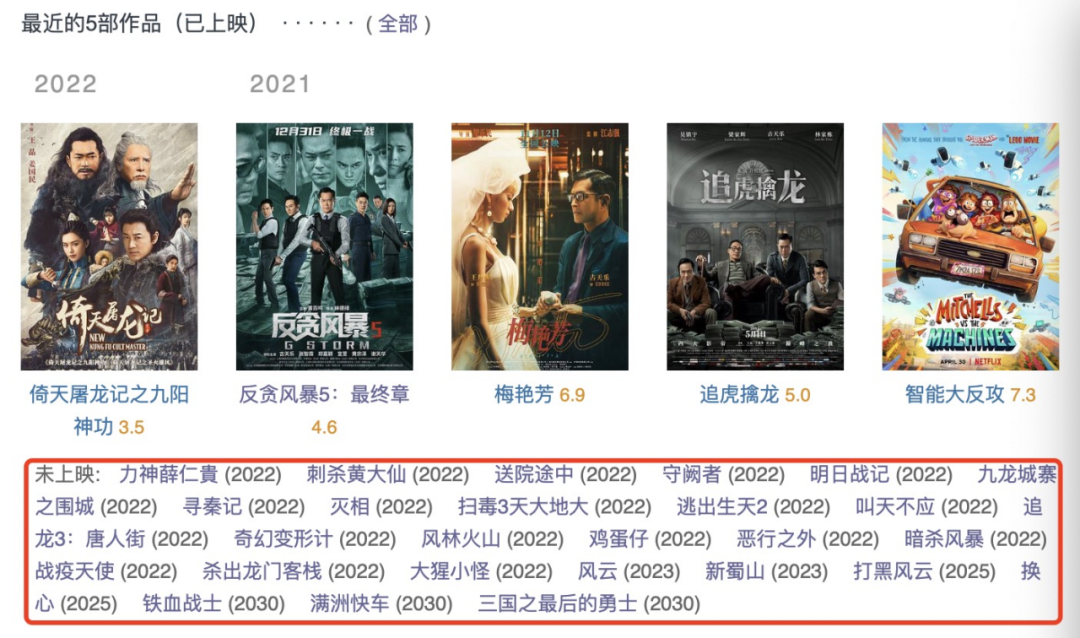This screenshot has width=1080, height=638.
Task: Visit the 智能大反攻 title link
Action: coord(954,394)
